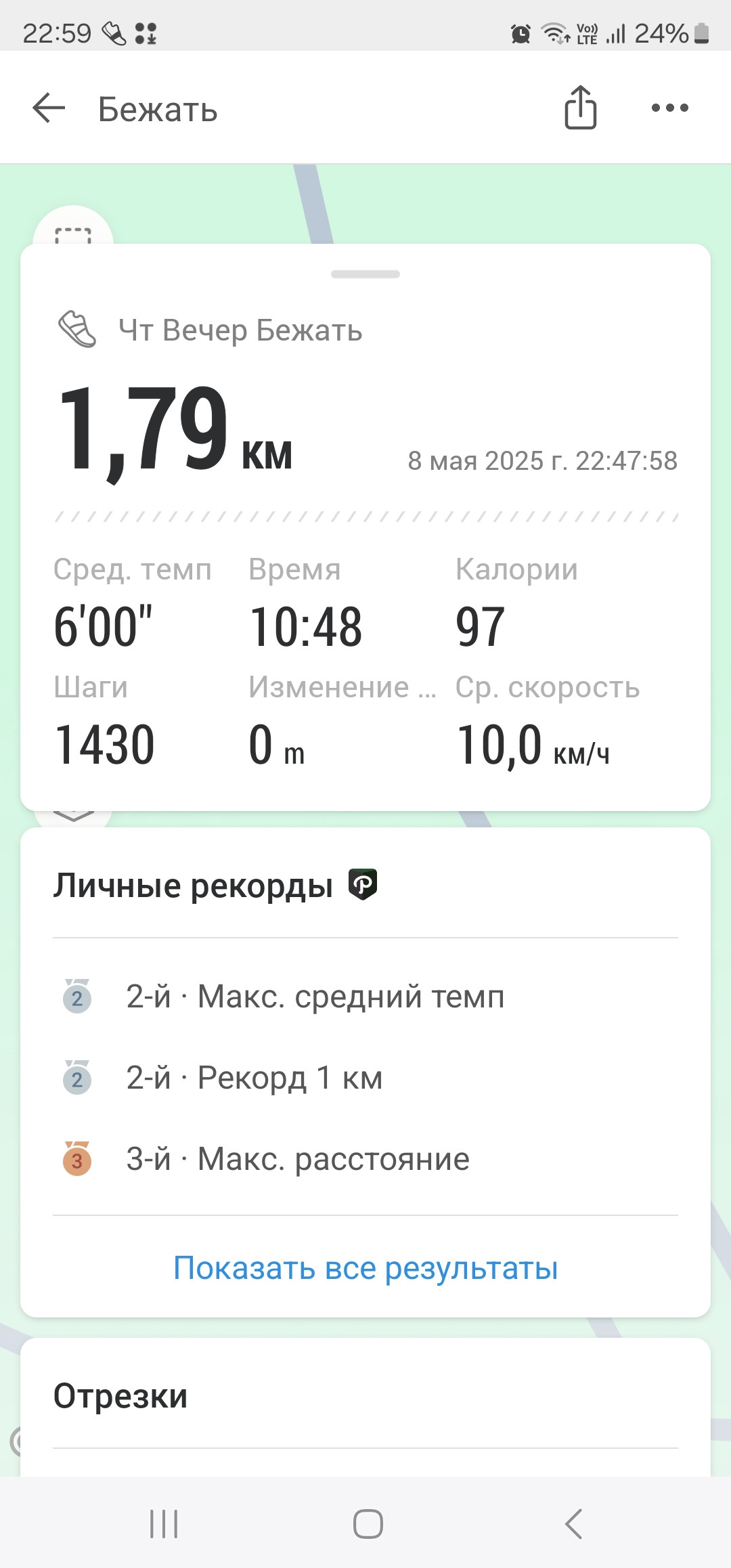The image size is (731, 1568).
Task: Share this running workout
Action: pyautogui.click(x=580, y=108)
